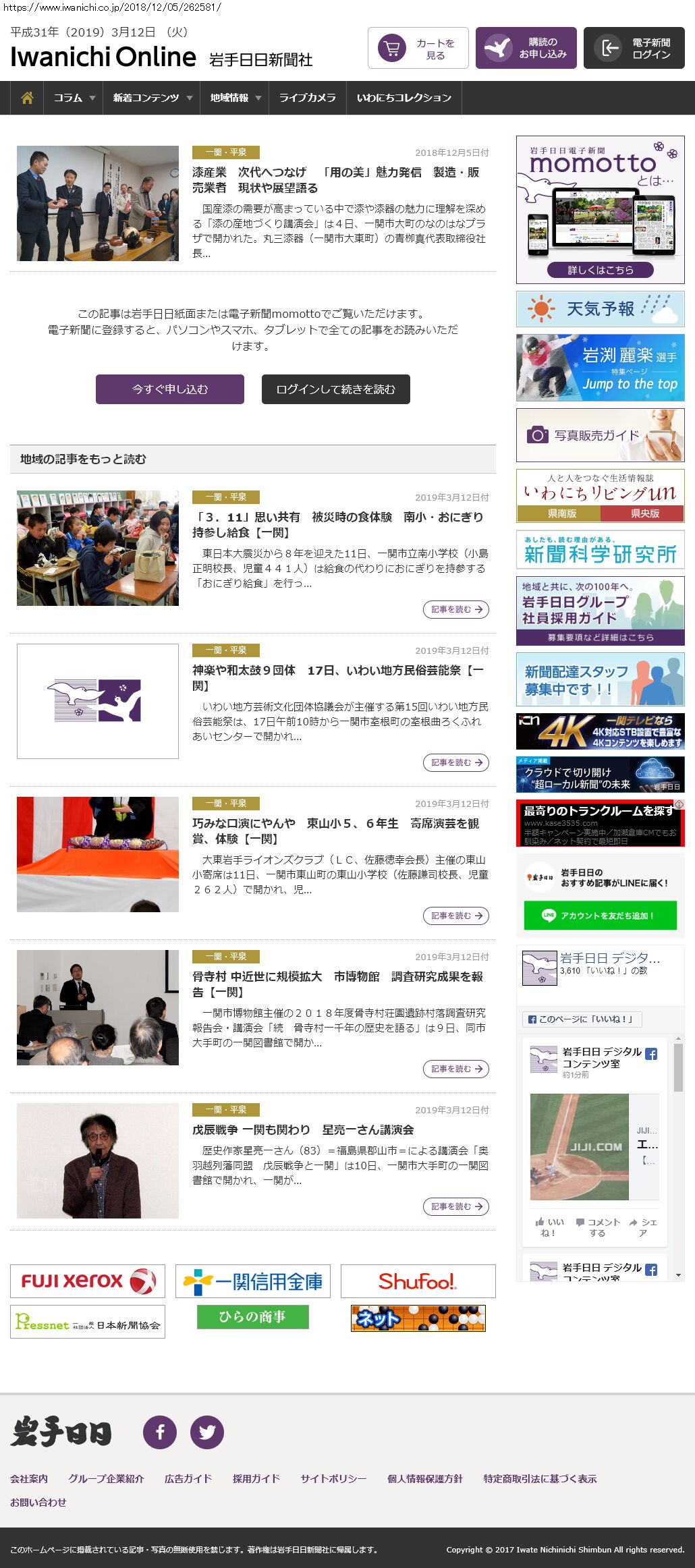Open the ライブカメラ page
The width and height of the screenshot is (695, 1568).
point(307,98)
